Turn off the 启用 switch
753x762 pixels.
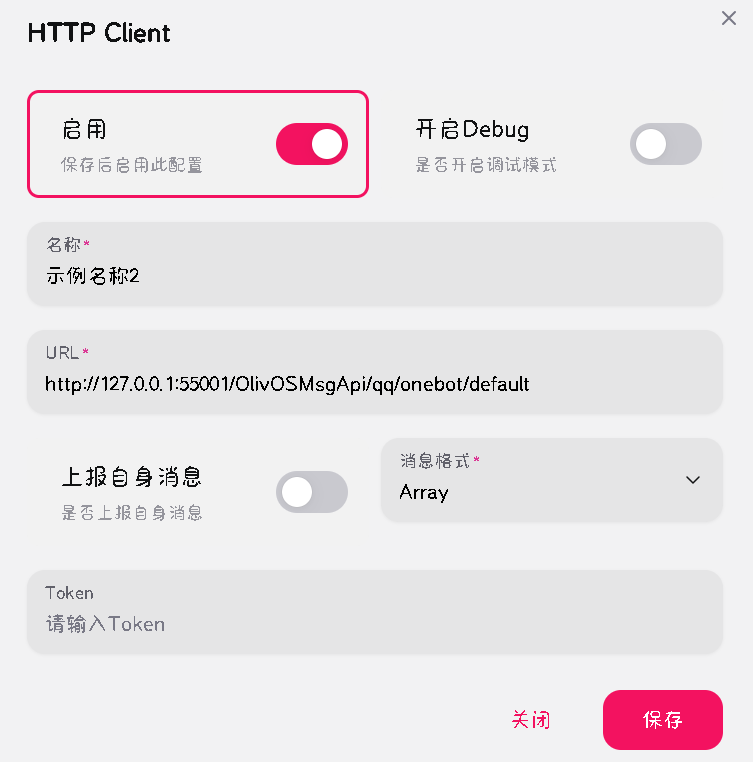point(312,144)
